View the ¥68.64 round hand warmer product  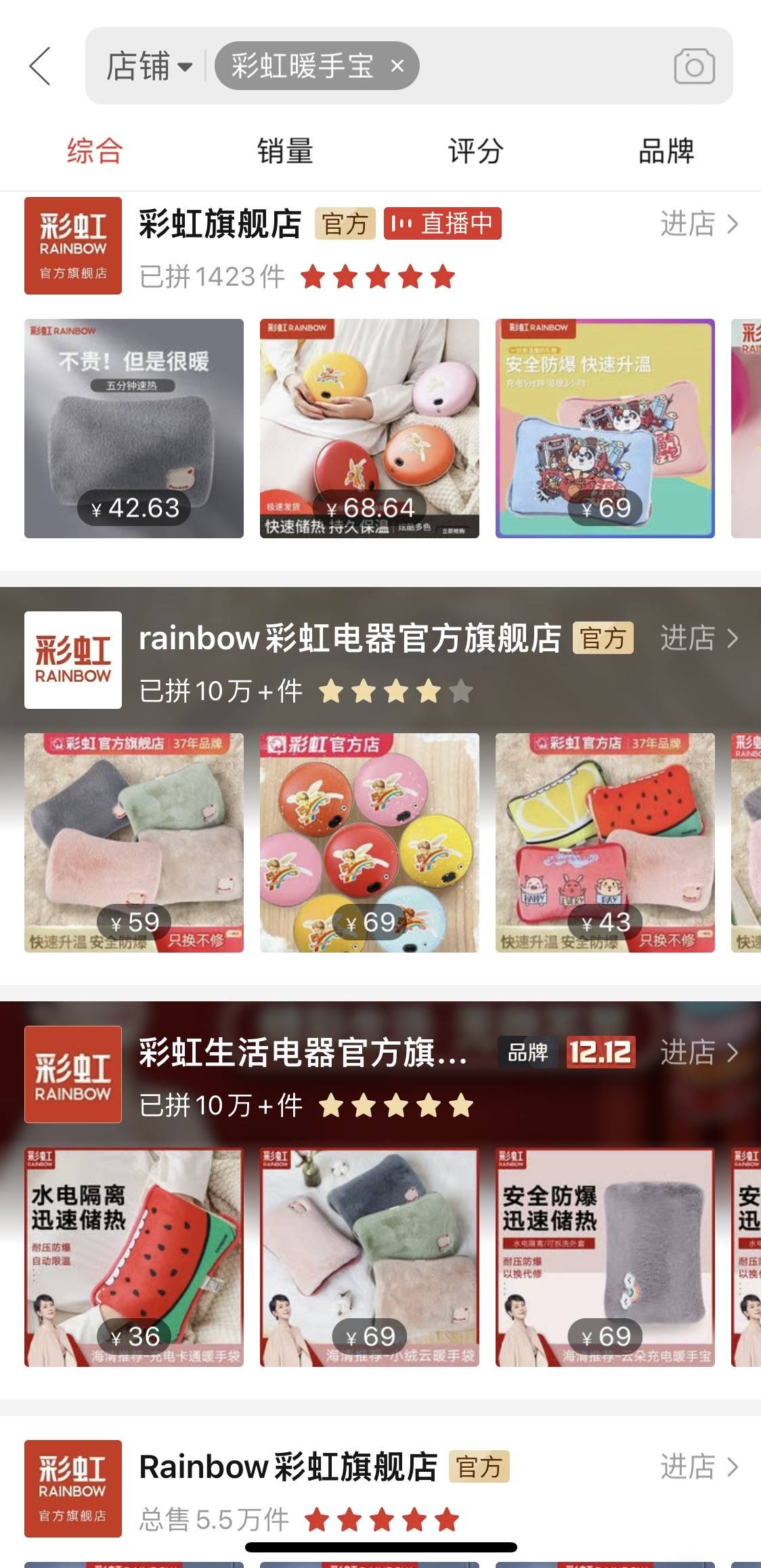370,429
